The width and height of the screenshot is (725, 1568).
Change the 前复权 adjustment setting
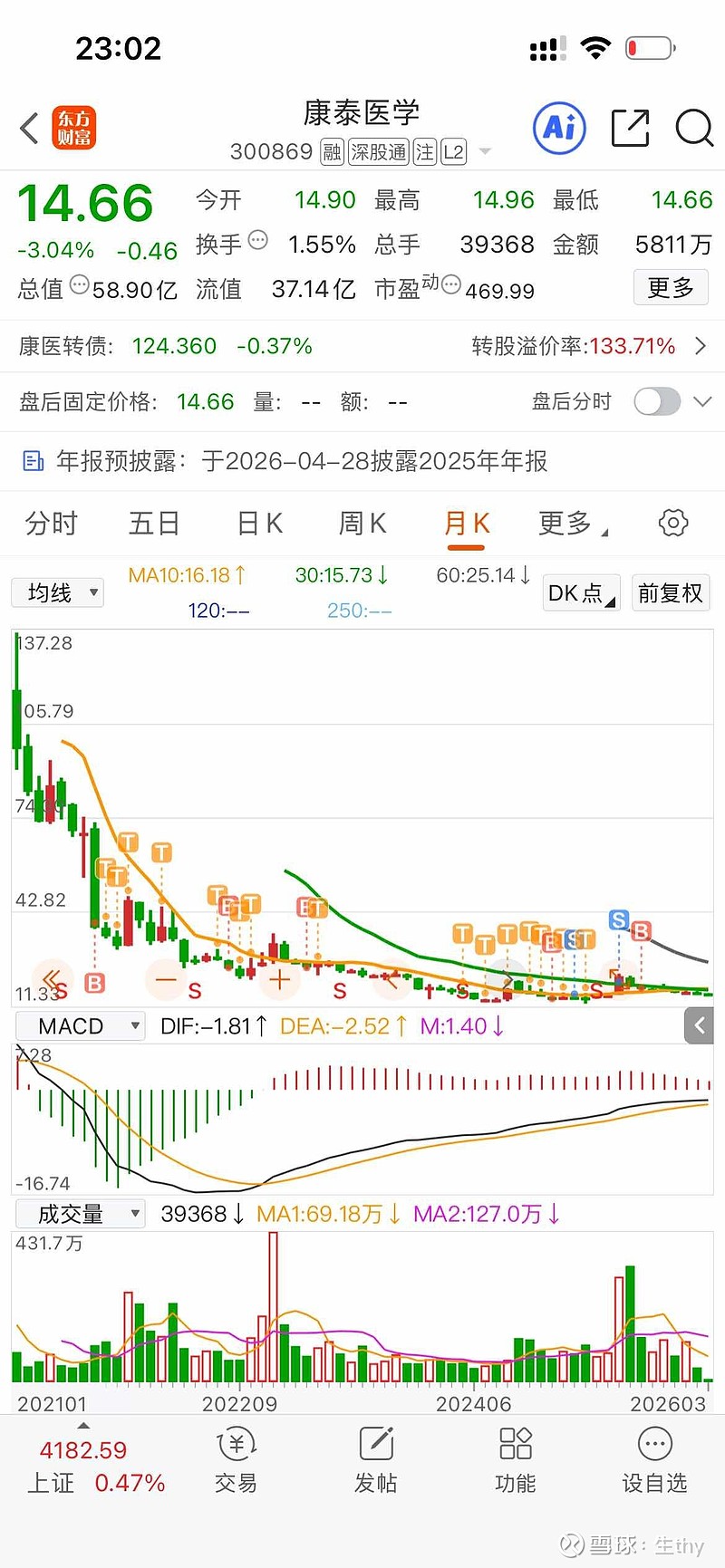(671, 593)
